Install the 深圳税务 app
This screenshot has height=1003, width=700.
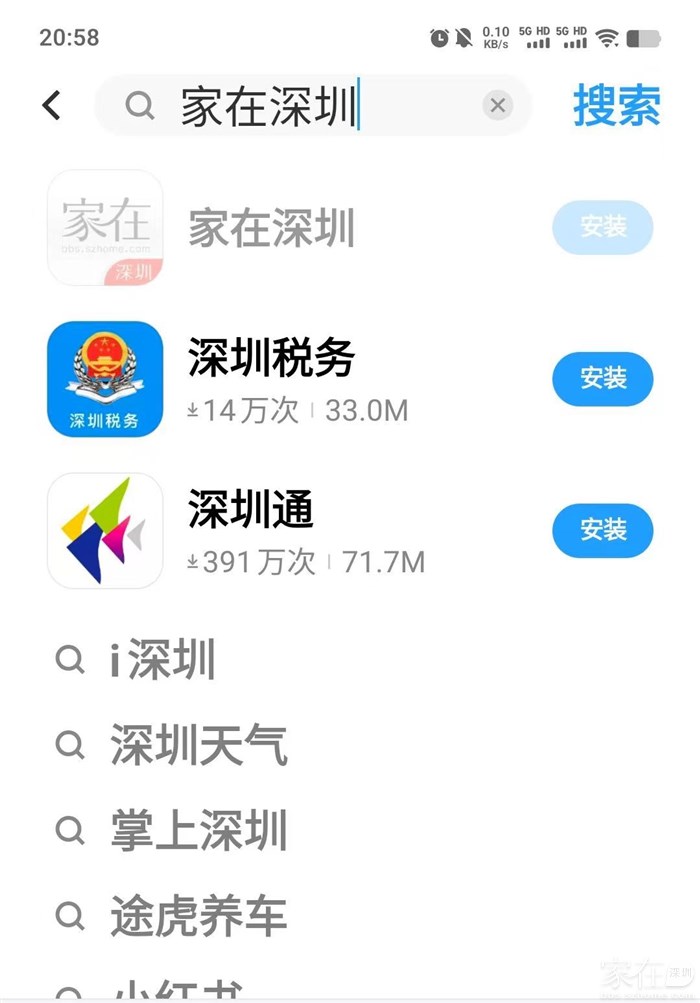click(x=602, y=379)
